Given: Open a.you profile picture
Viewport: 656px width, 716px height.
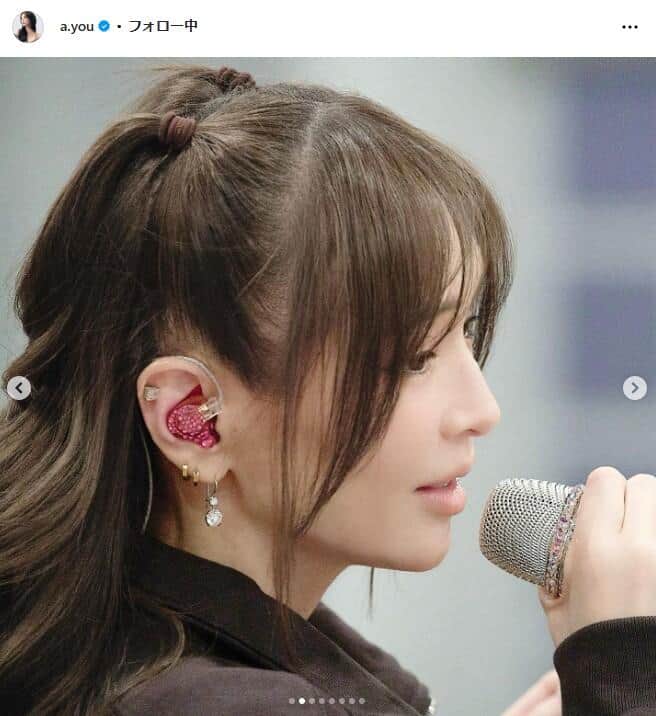Looking at the screenshot, I should click(x=27, y=27).
